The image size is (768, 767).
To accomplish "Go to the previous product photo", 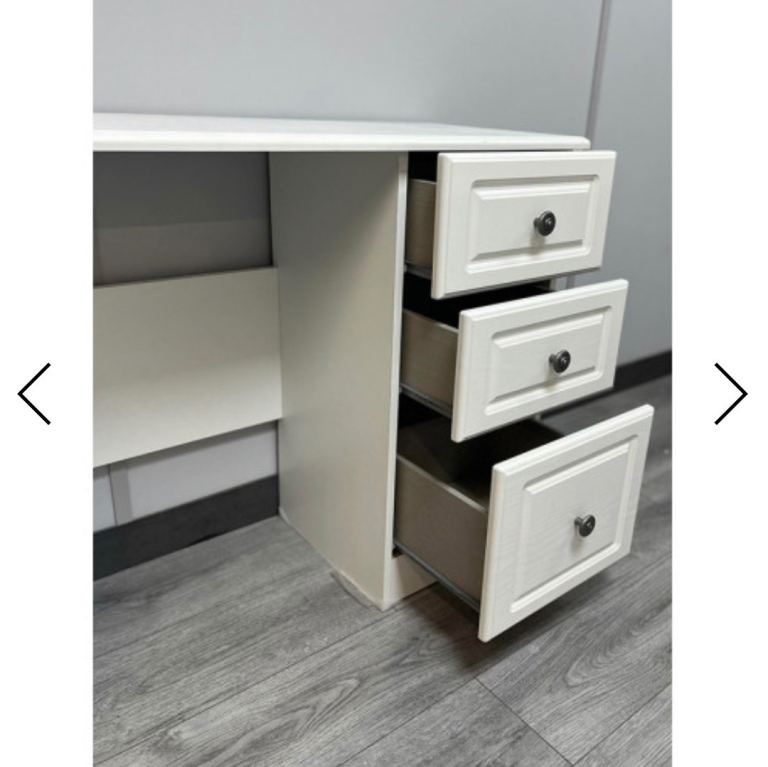I will [x=35, y=393].
